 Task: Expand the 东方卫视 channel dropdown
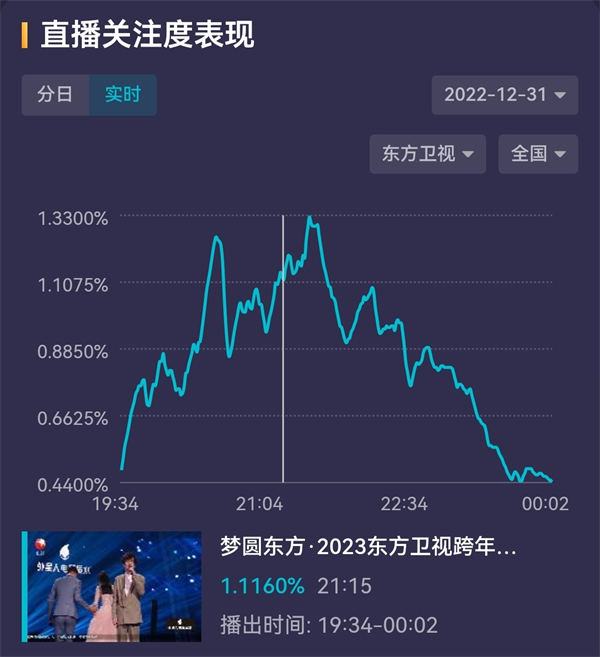427,154
